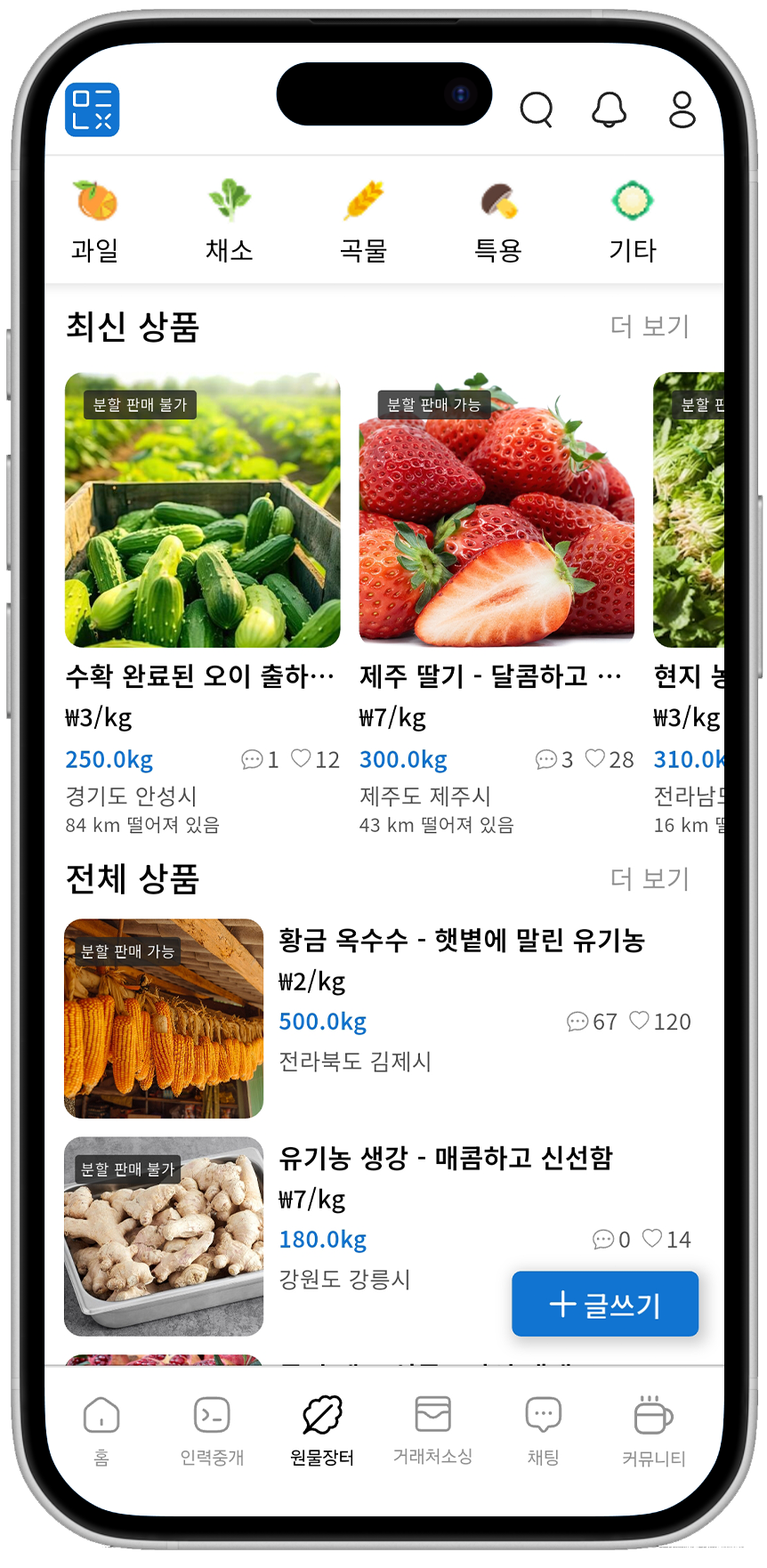The width and height of the screenshot is (767, 1568).
Task: Open the 거래처소싱 tab in the bottom bar
Action: point(432,1433)
